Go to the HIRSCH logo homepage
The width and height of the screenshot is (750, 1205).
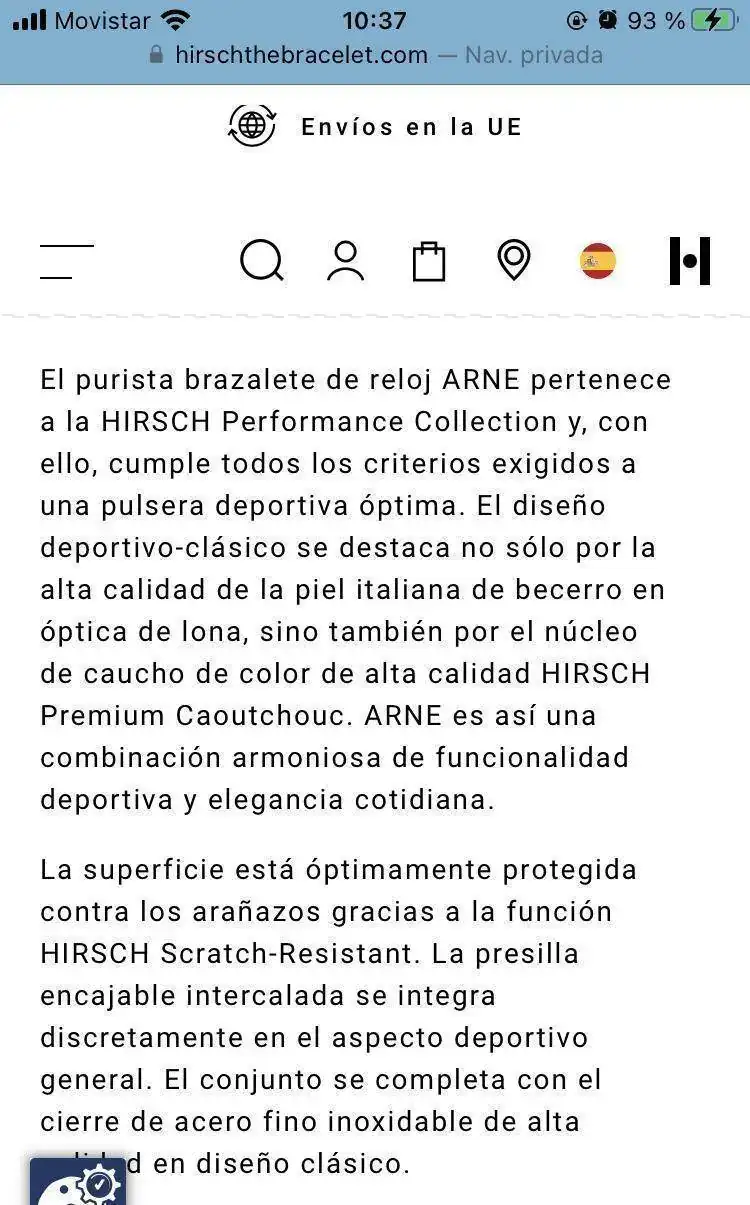(690, 261)
